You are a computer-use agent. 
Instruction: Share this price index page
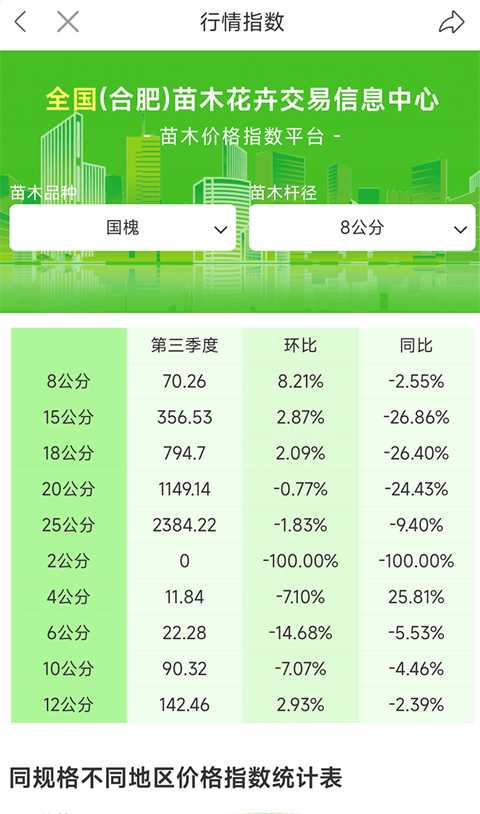coord(451,22)
